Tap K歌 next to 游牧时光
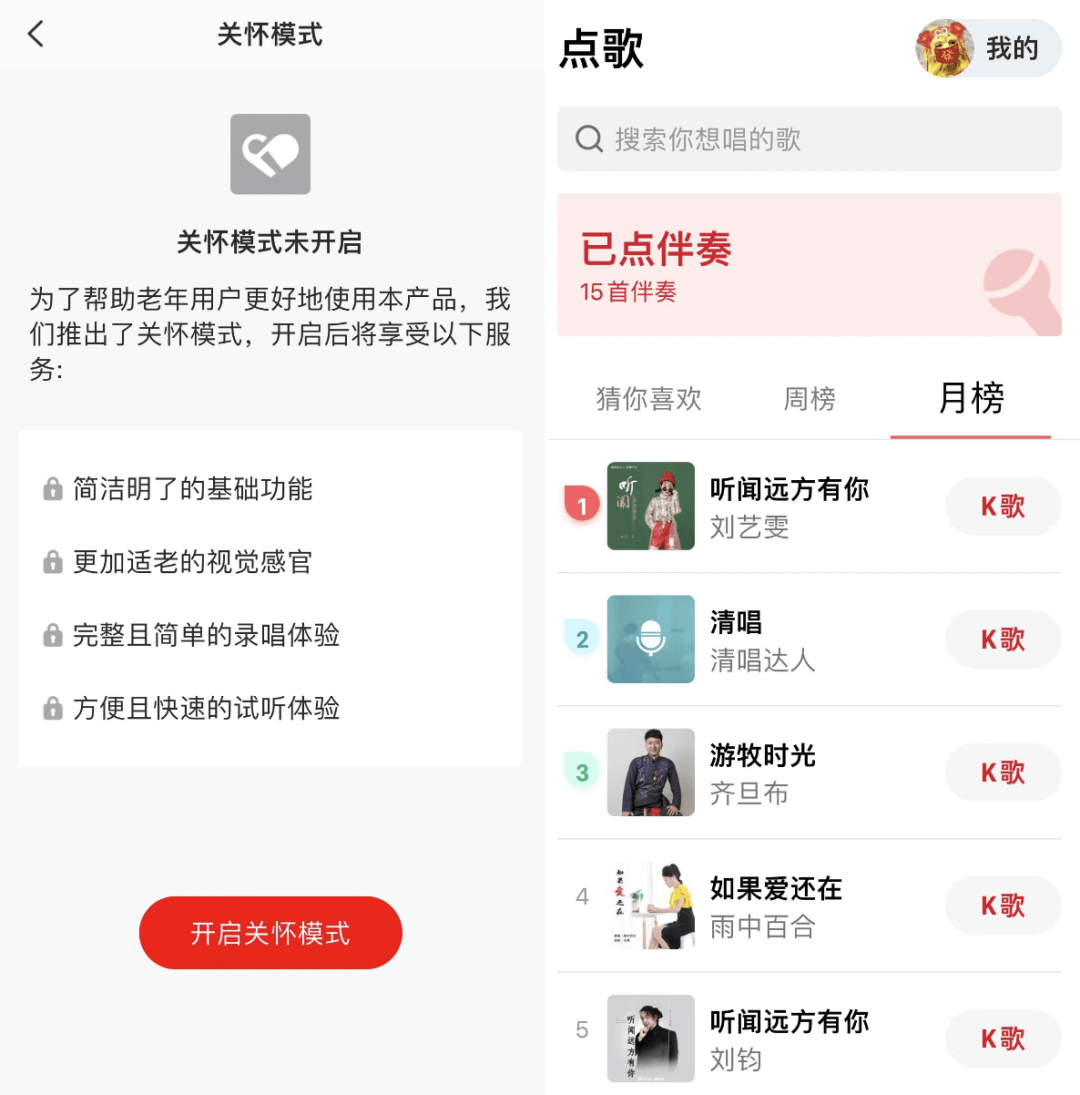Viewport: 1080px width, 1095px height. click(x=1003, y=772)
